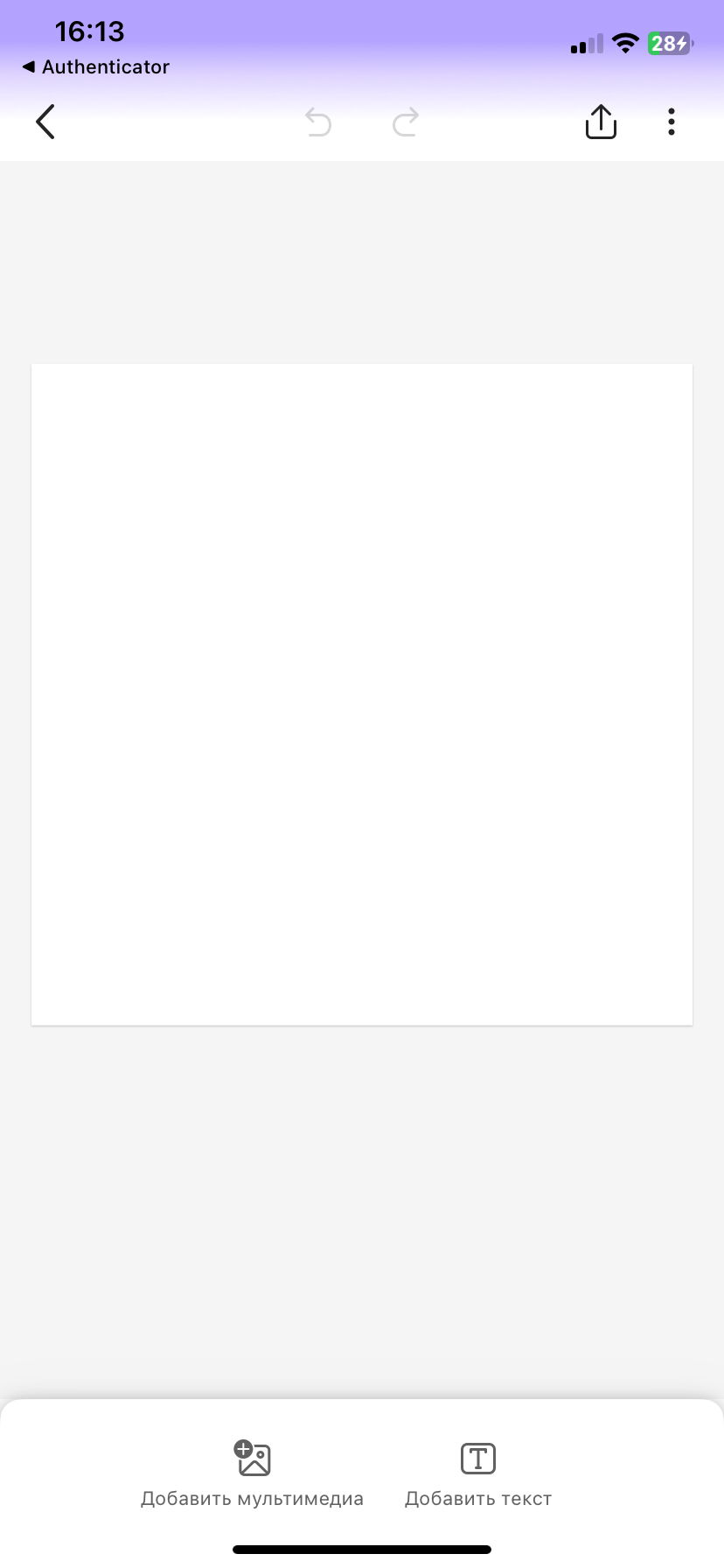This screenshot has width=724, height=1568.
Task: Select Добавить текст
Action: (478, 1473)
